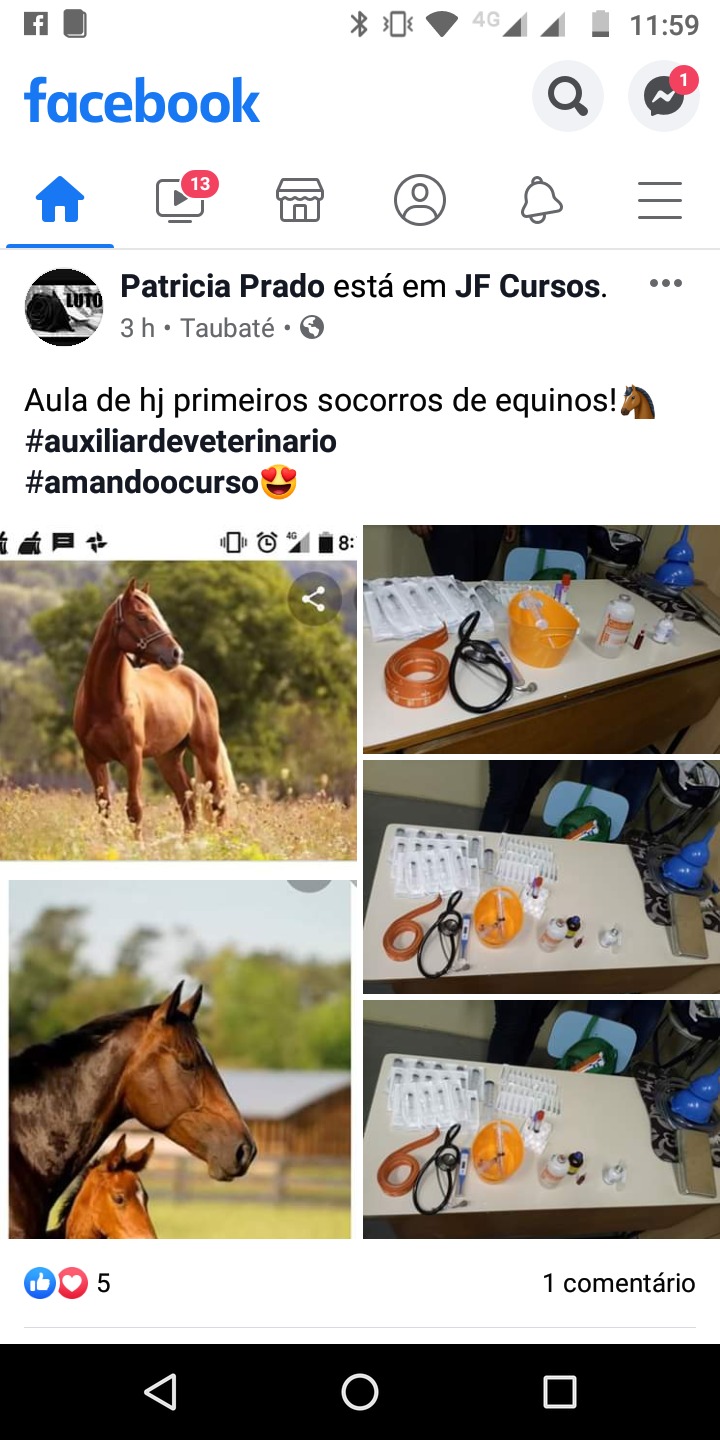View the 5 reactions on the post
The image size is (720, 1440).
click(x=67, y=1283)
